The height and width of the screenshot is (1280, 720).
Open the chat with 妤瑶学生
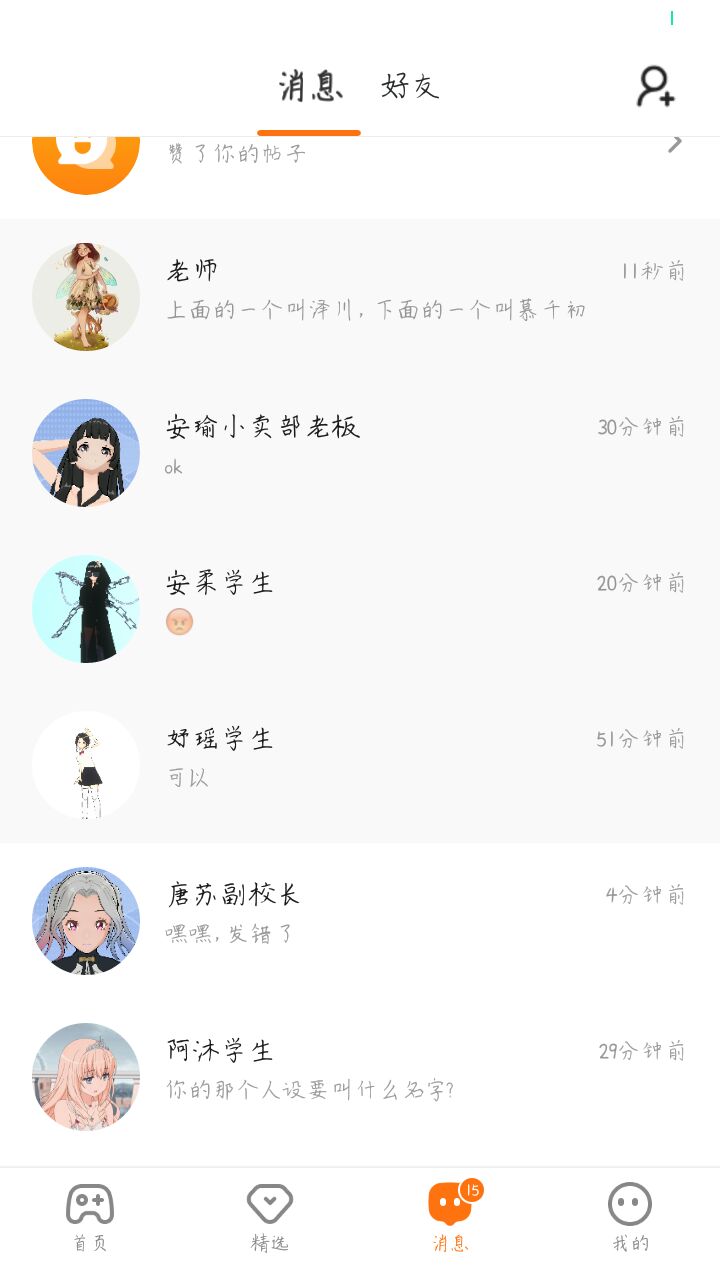360,765
